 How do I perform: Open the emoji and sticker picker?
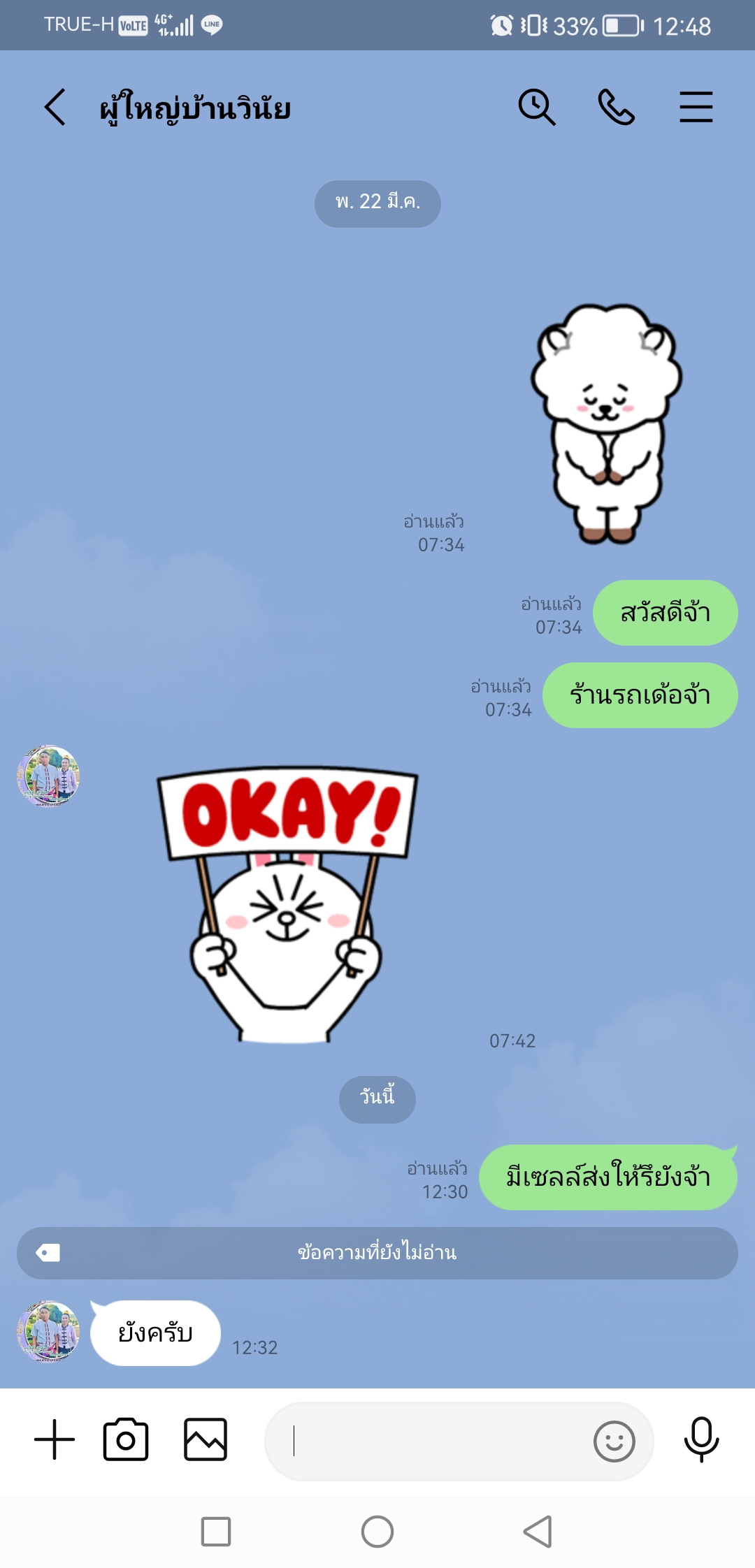(x=614, y=1441)
